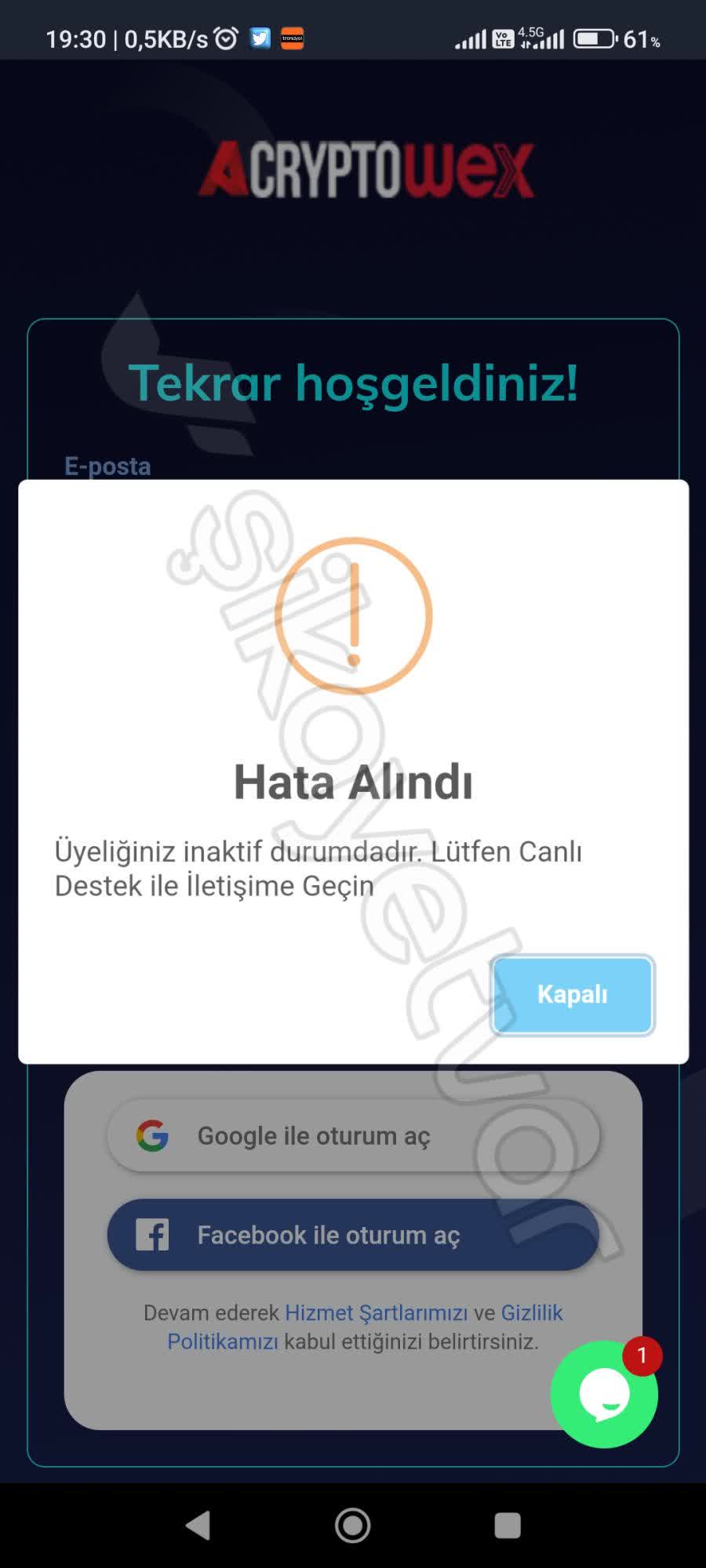
Task: Tap the Twitter icon in the status bar
Action: [x=259, y=37]
